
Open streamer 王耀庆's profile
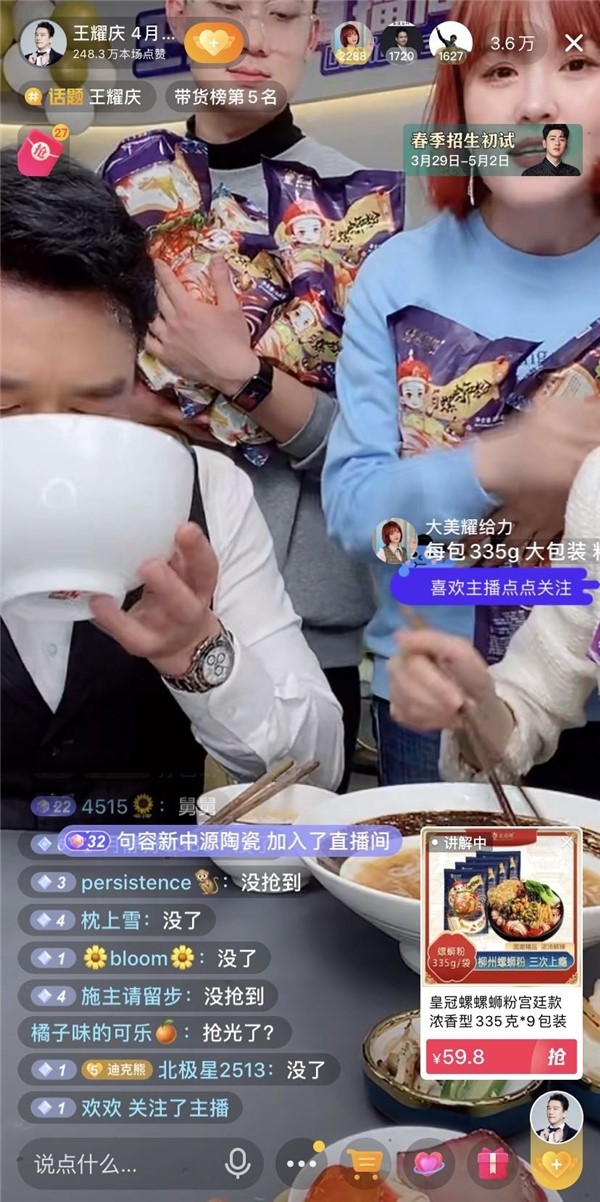[x=44, y=42]
